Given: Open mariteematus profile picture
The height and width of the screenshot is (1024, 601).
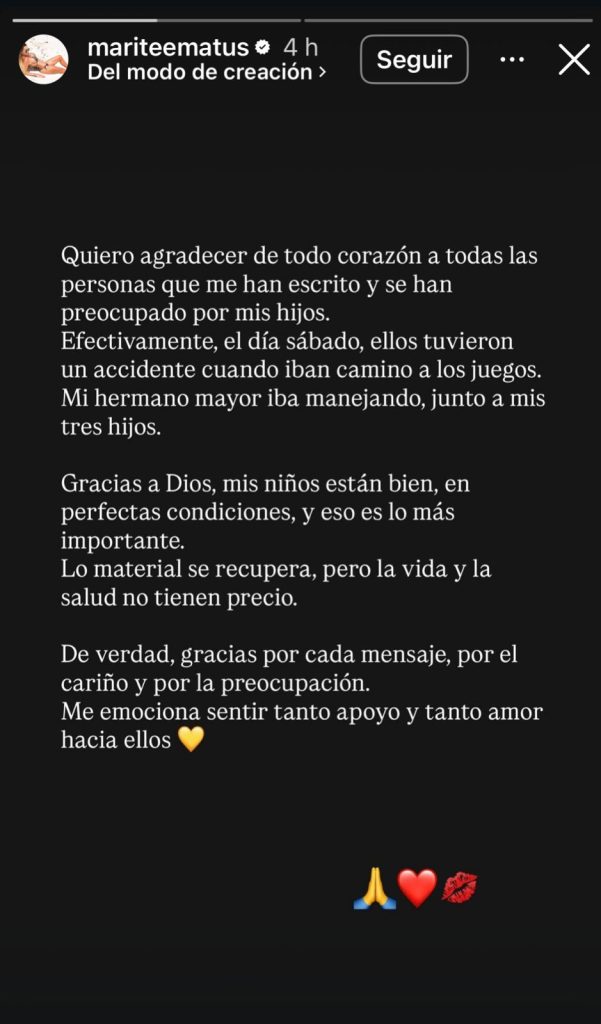Looking at the screenshot, I should (x=43, y=60).
